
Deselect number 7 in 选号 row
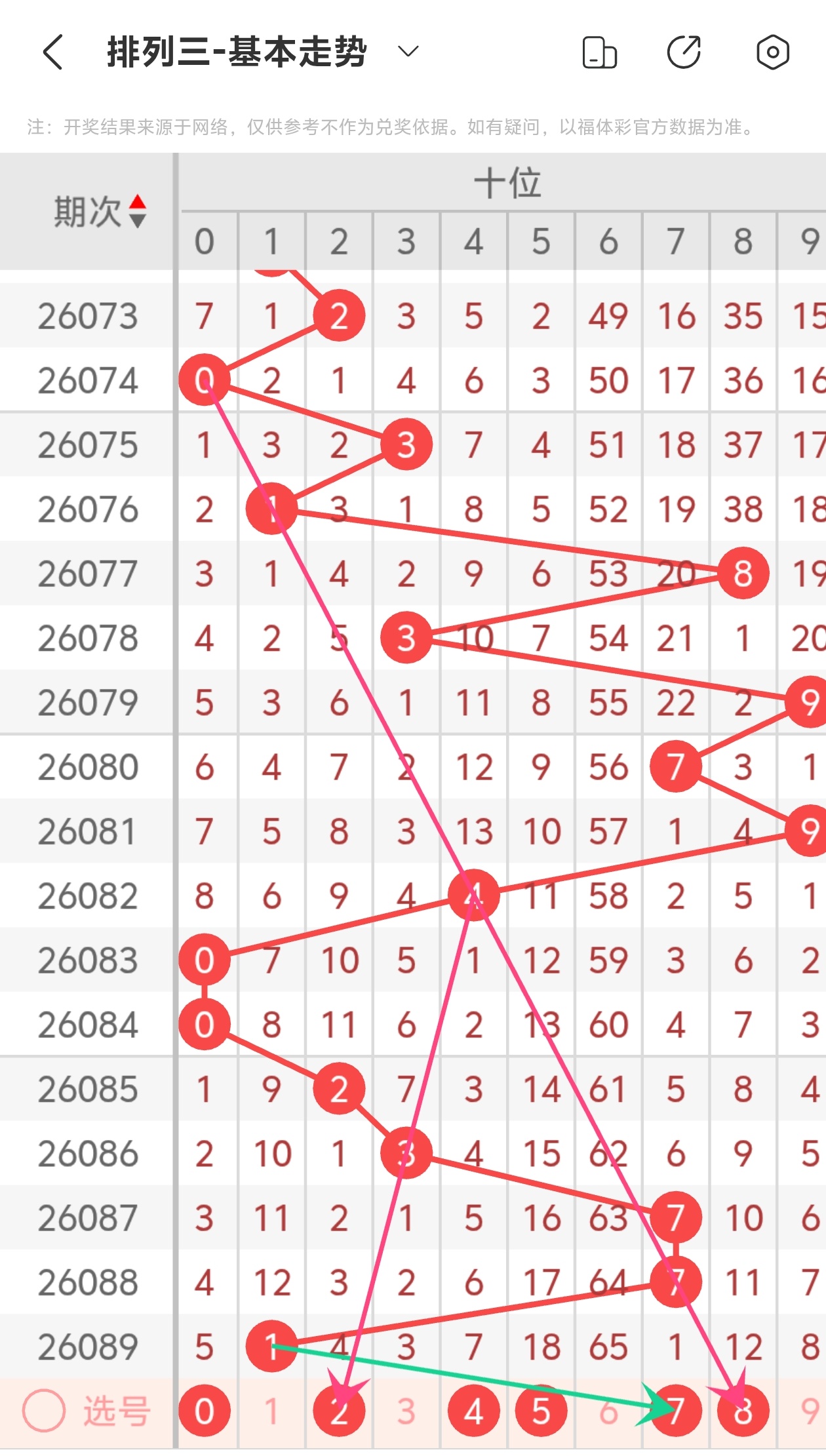coord(676,1411)
